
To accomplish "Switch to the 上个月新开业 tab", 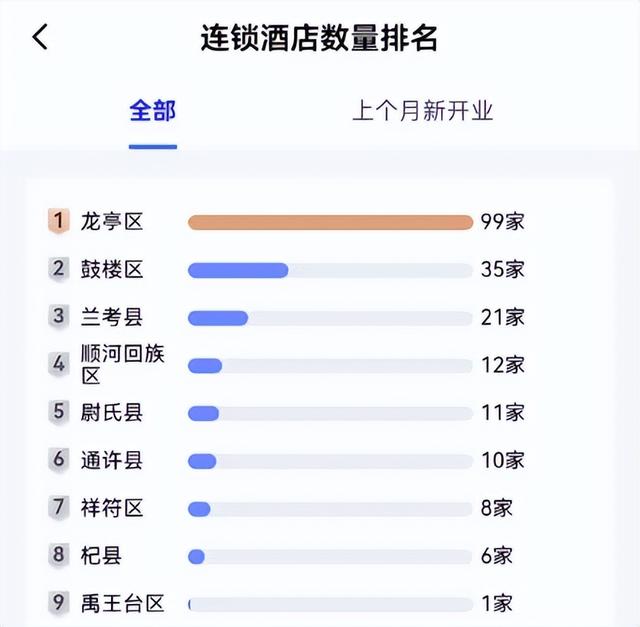I will (422, 111).
